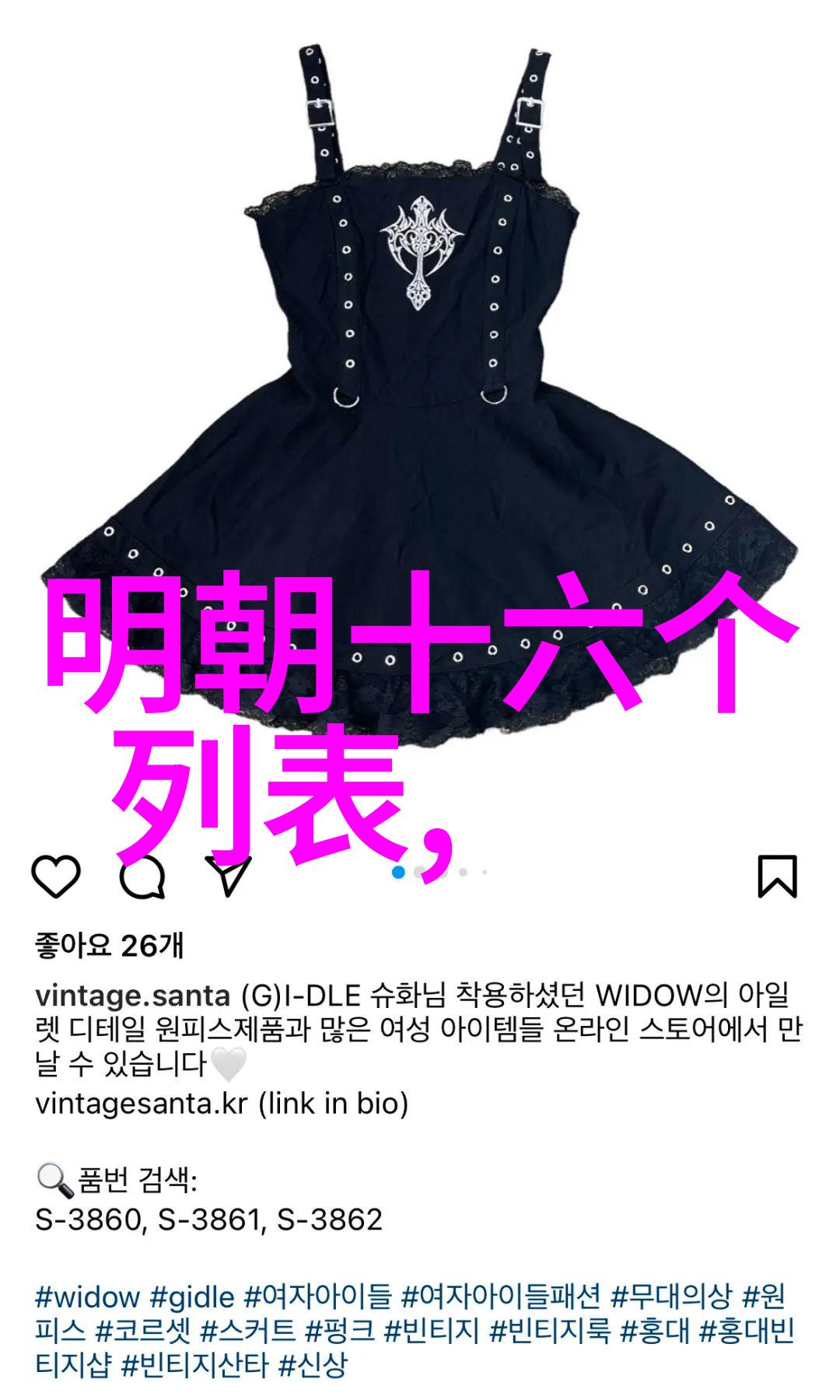
Task: Open the #코르셋 hashtag
Action: pyautogui.click(x=142, y=1331)
